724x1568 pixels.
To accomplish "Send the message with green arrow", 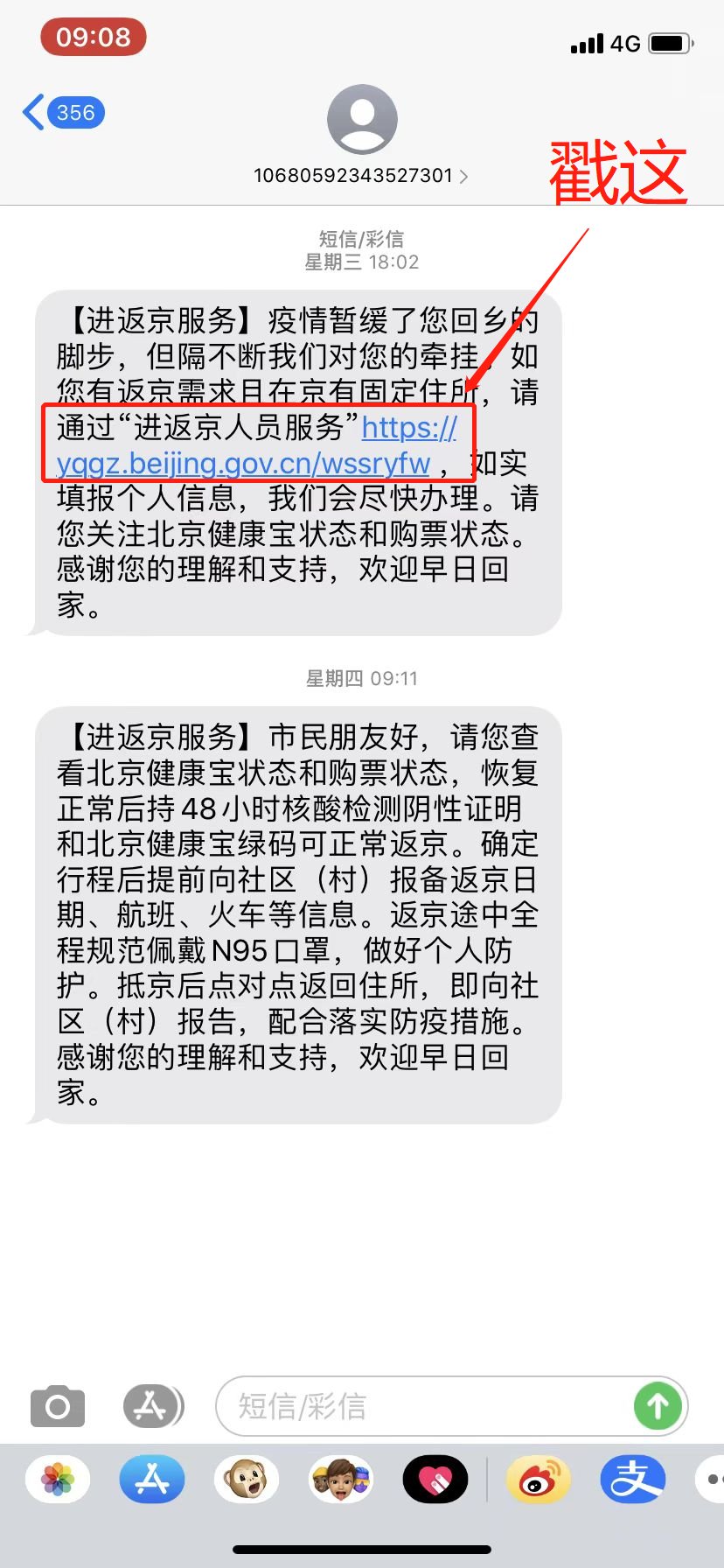I will click(658, 1407).
